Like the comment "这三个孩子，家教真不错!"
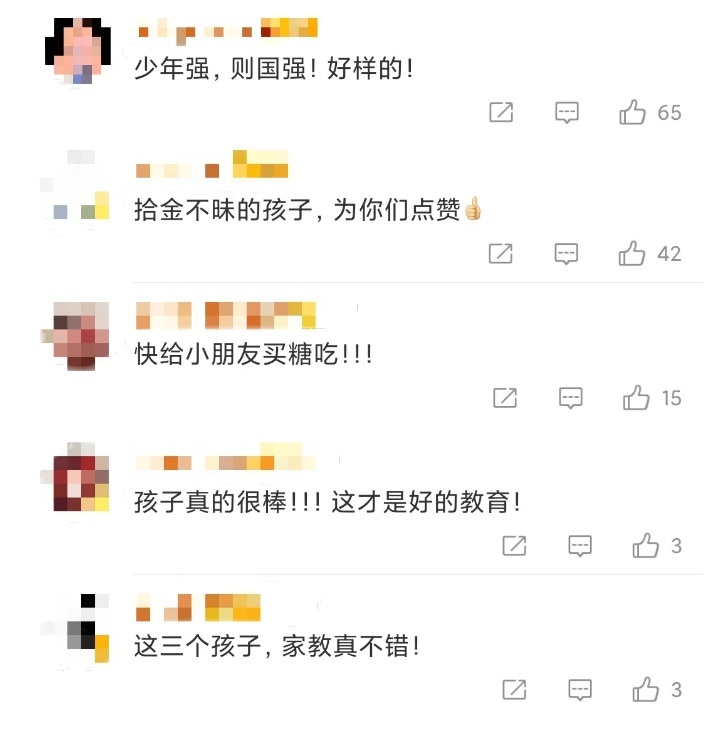 646,689
